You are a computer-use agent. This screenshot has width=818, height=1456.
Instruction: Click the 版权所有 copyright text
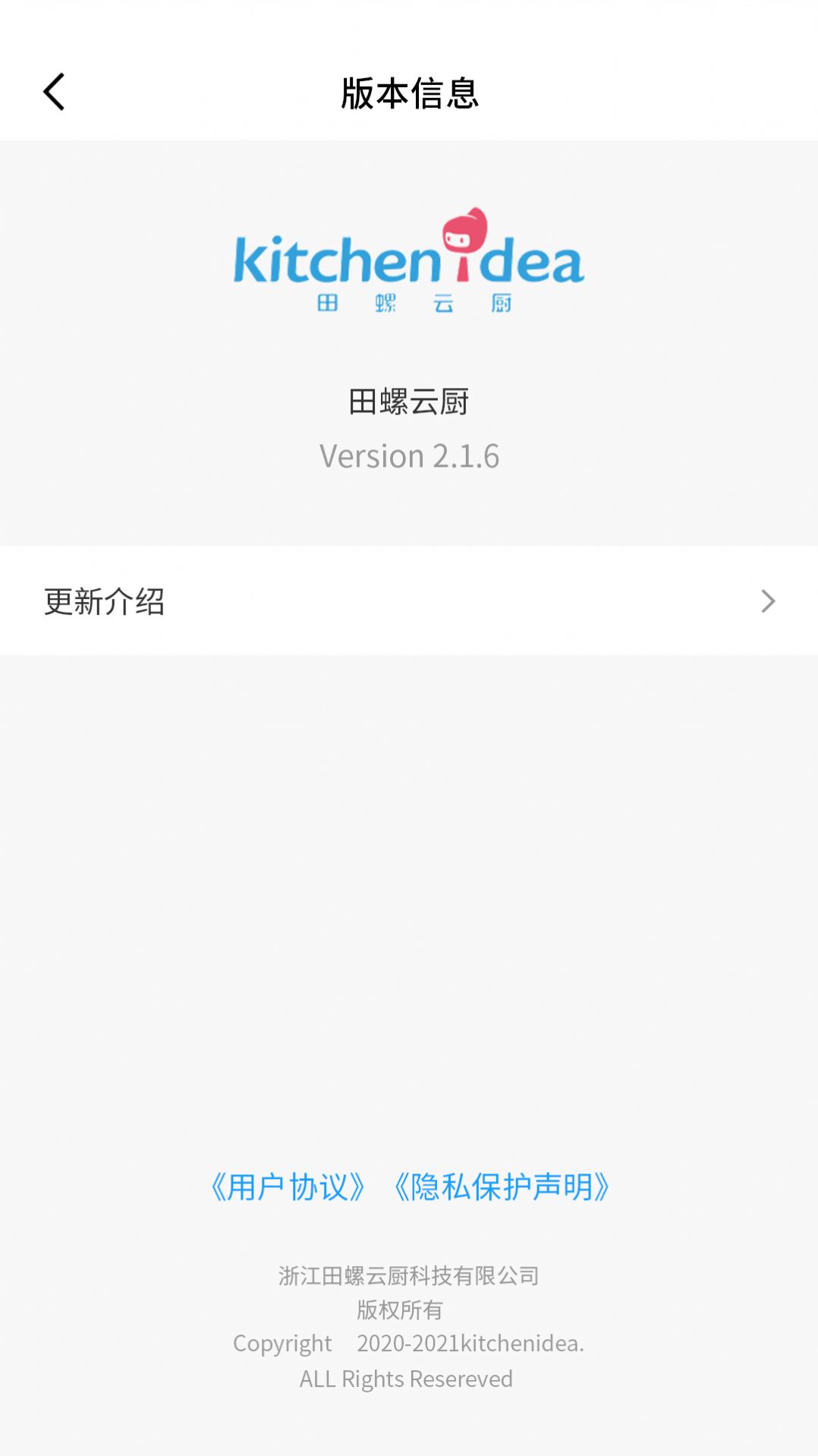coord(402,1310)
